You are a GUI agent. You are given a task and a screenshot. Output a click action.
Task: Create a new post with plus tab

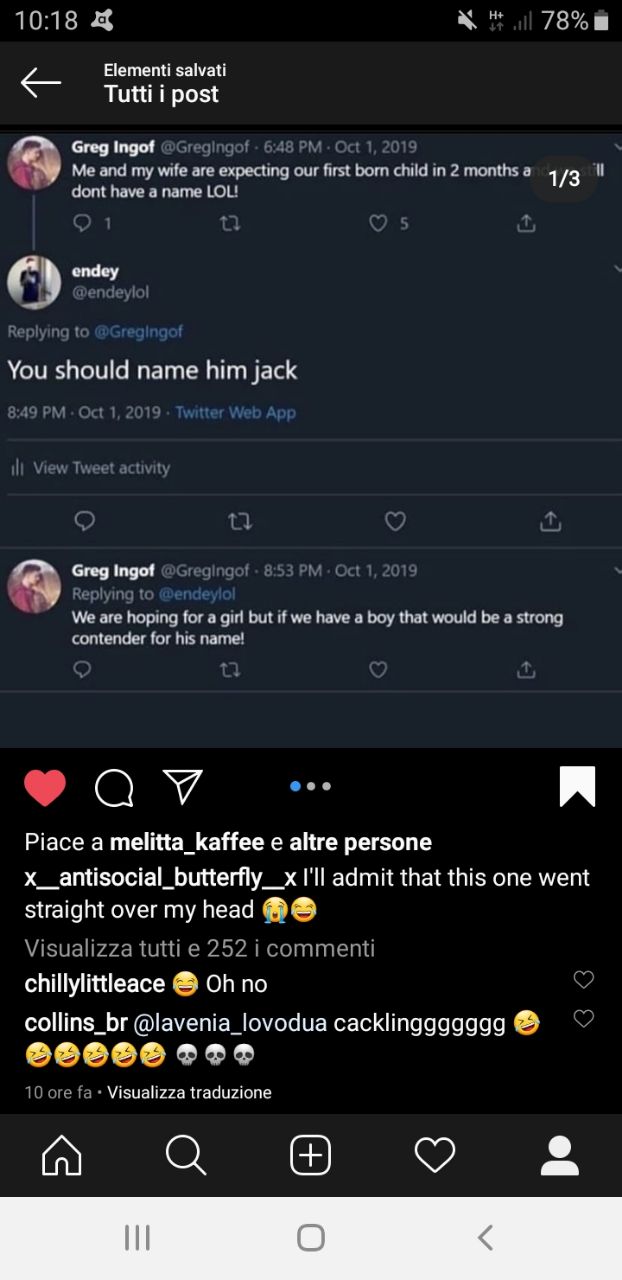pyautogui.click(x=311, y=1156)
